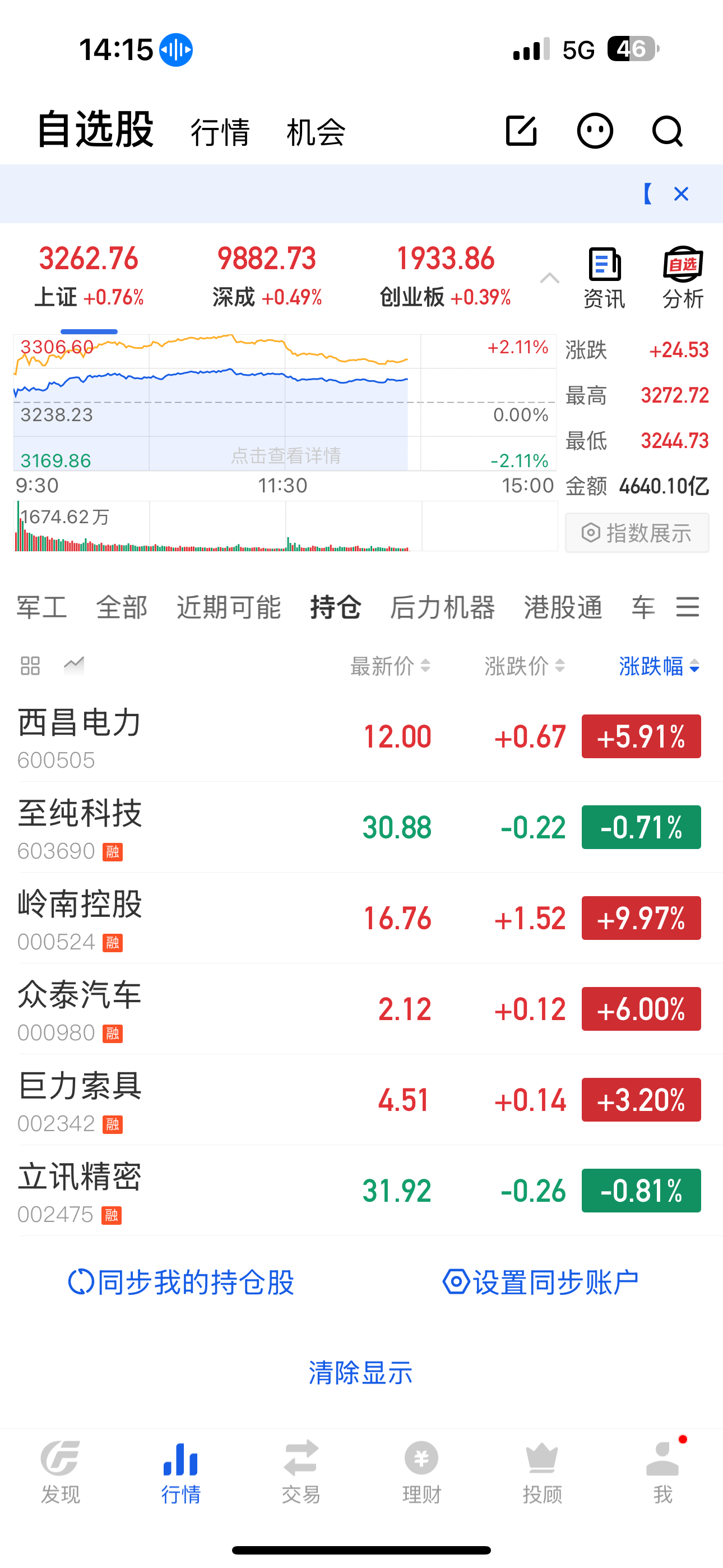This screenshot has width=723, height=1568.
Task: Collapse the index chart panel
Action: click(550, 278)
